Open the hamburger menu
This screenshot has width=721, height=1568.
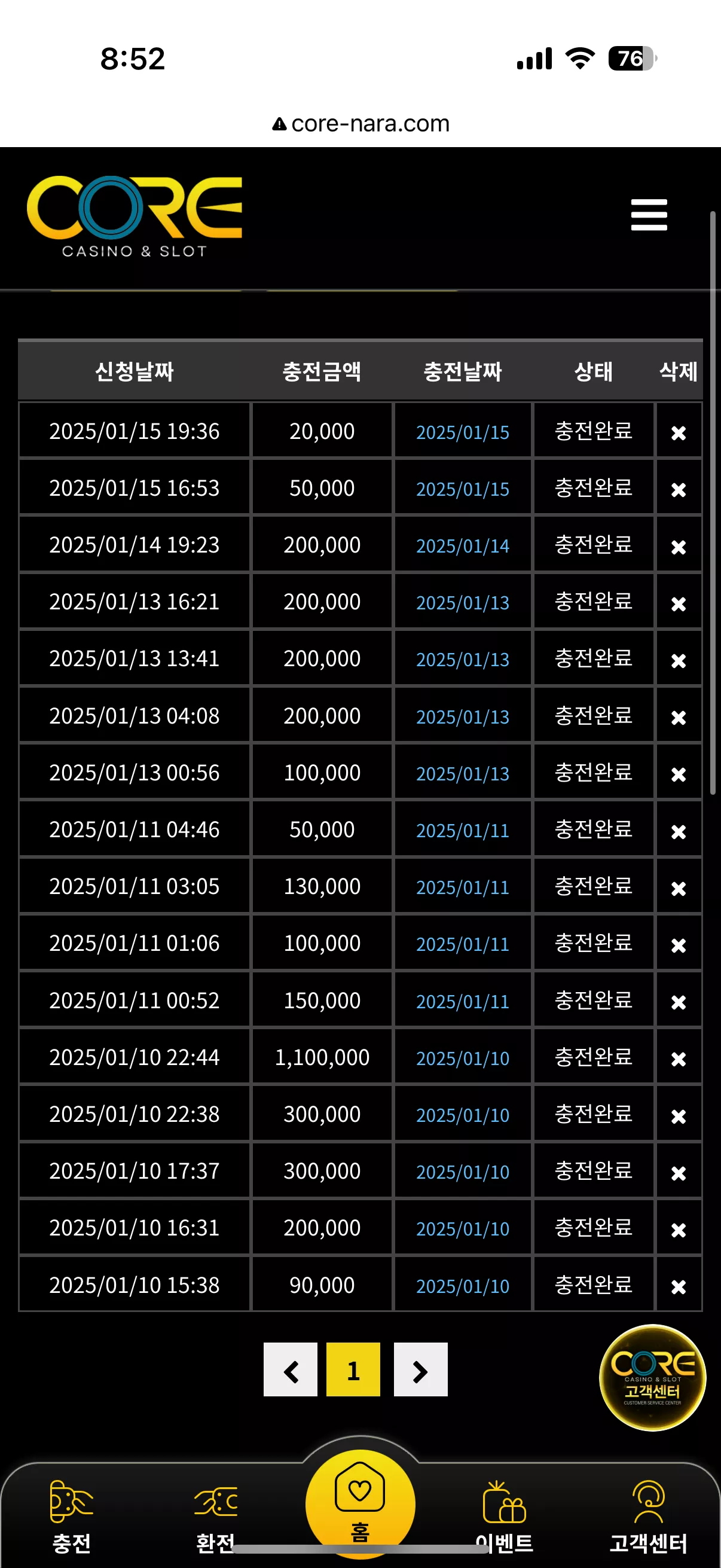click(649, 214)
